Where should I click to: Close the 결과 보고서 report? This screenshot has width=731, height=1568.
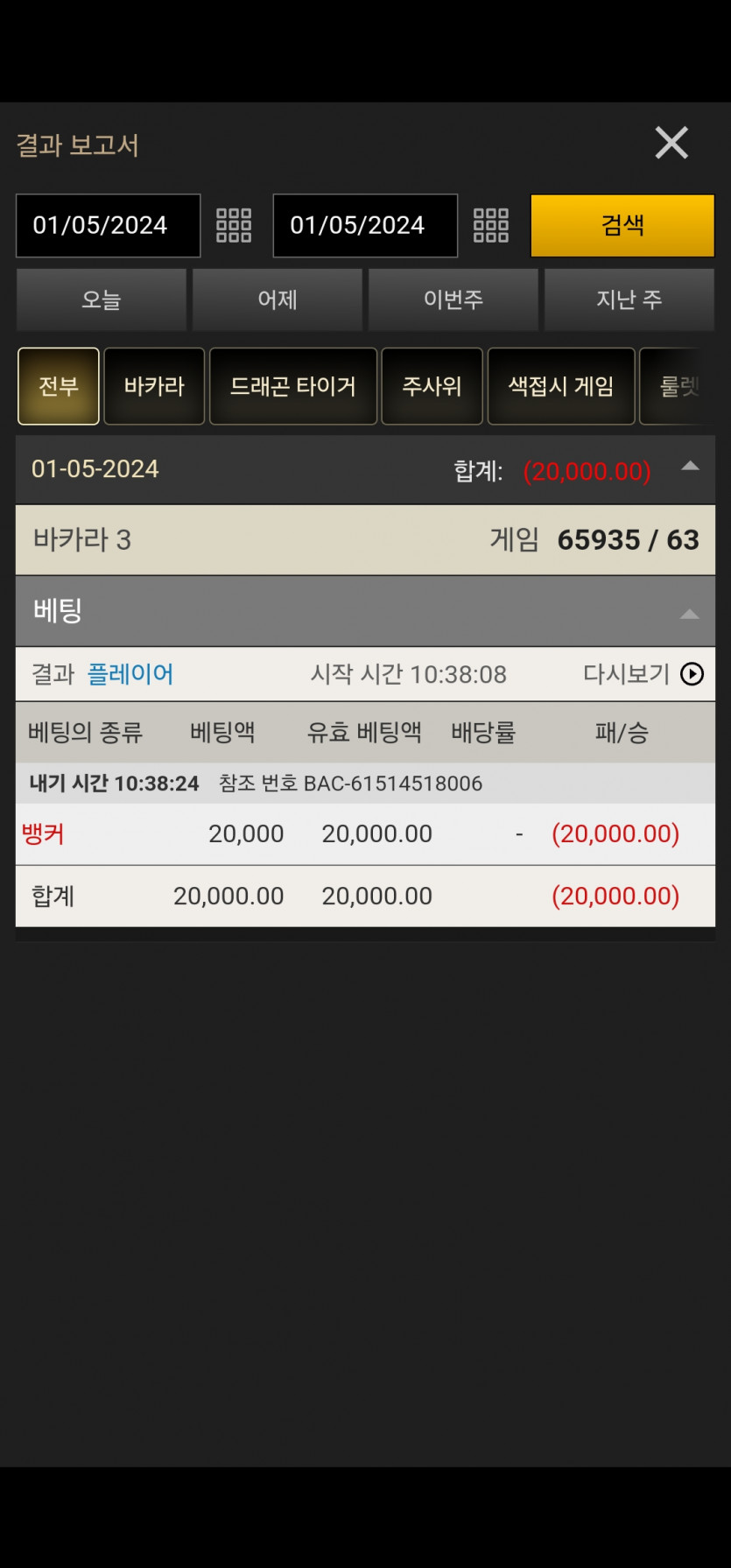pyautogui.click(x=671, y=143)
